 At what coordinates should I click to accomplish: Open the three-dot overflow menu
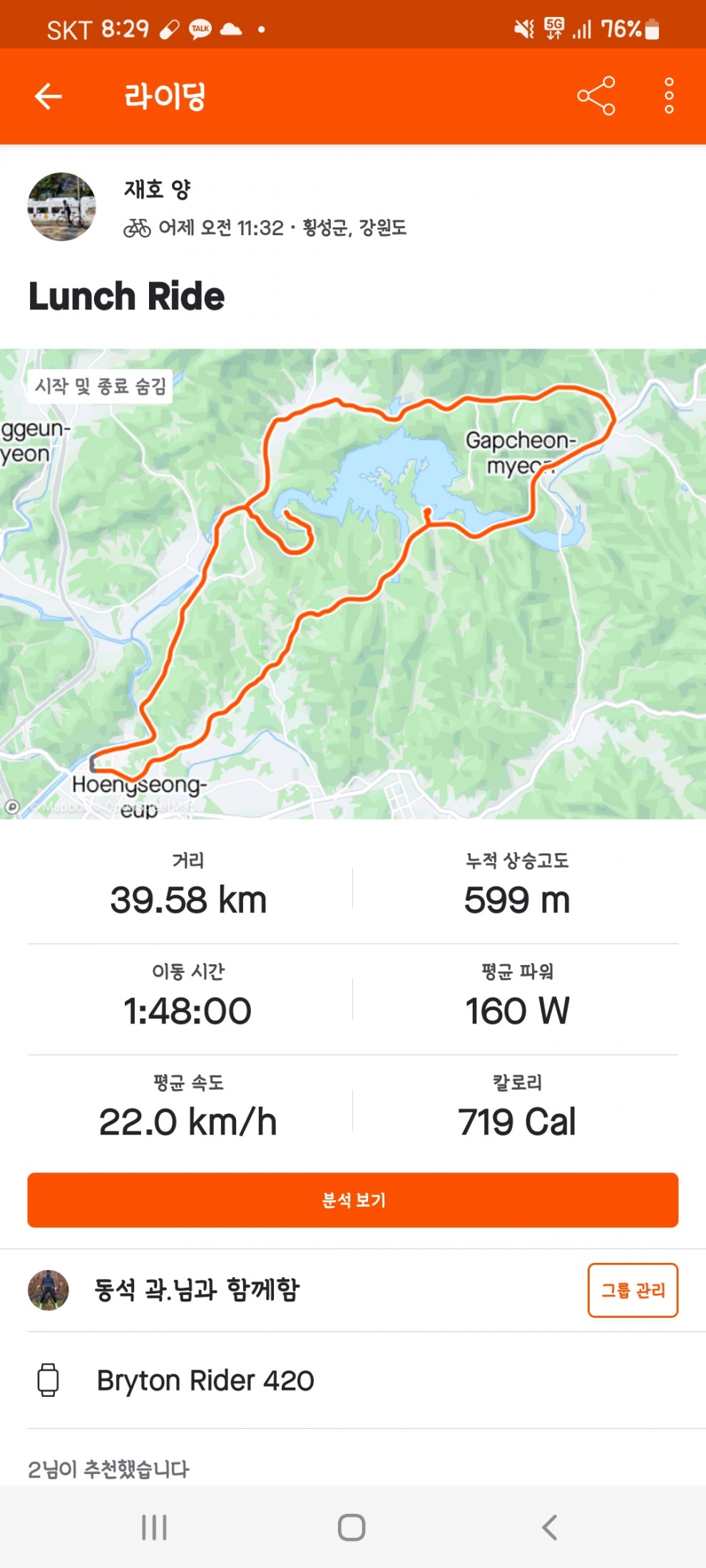click(x=668, y=96)
